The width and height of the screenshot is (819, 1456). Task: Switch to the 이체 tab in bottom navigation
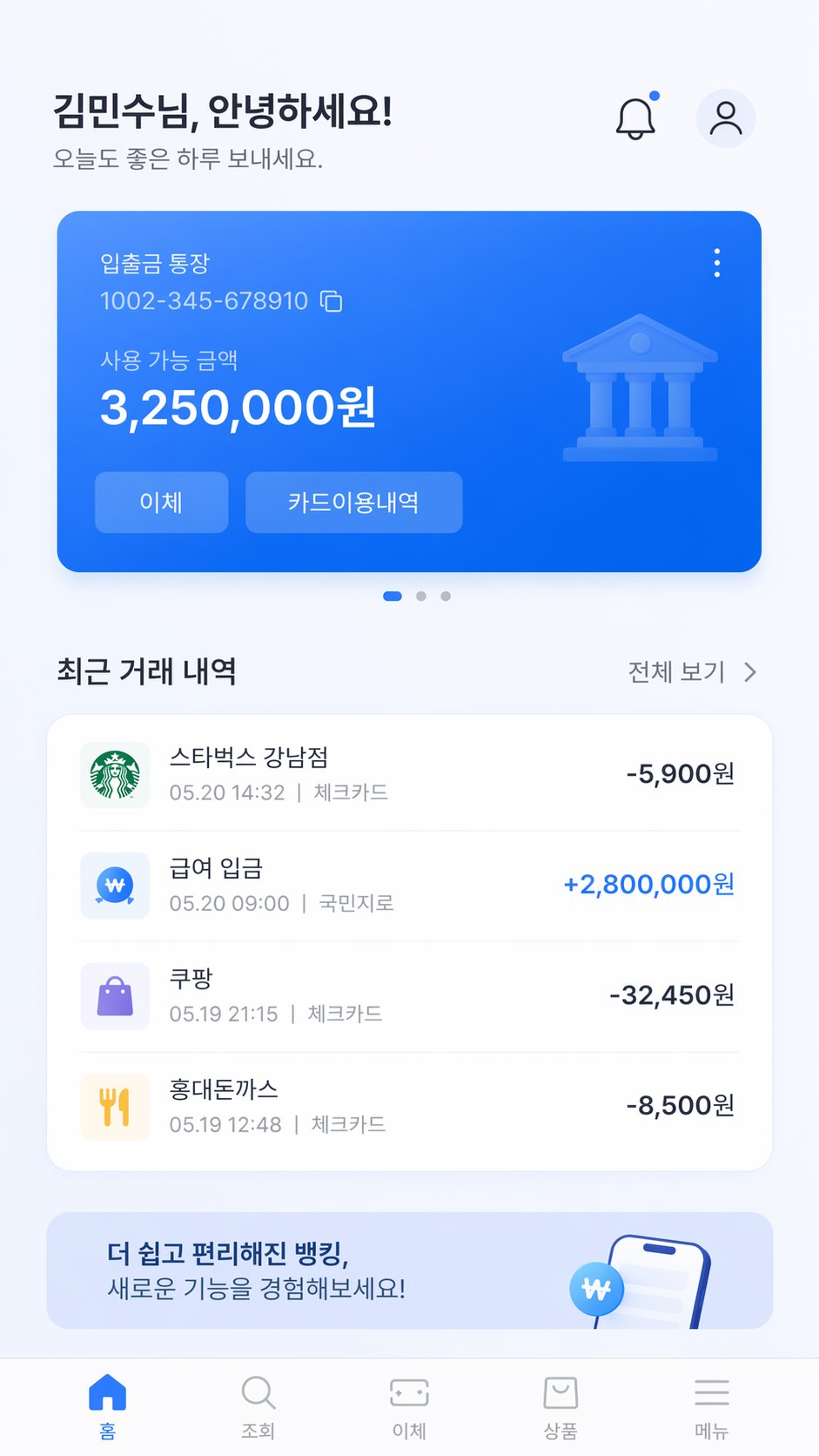click(x=409, y=1404)
